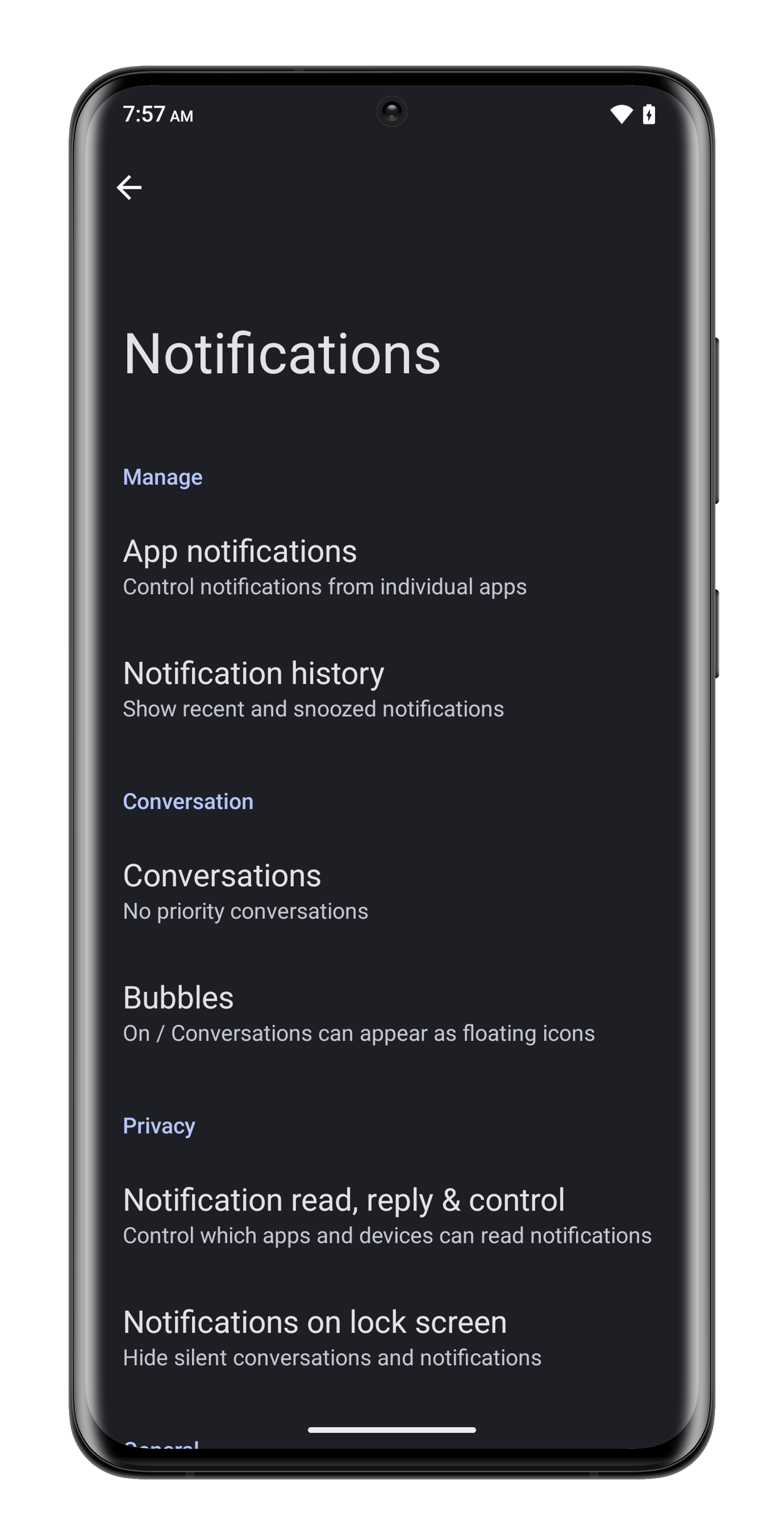Open App notifications settings
784x1534 pixels.
click(x=324, y=567)
